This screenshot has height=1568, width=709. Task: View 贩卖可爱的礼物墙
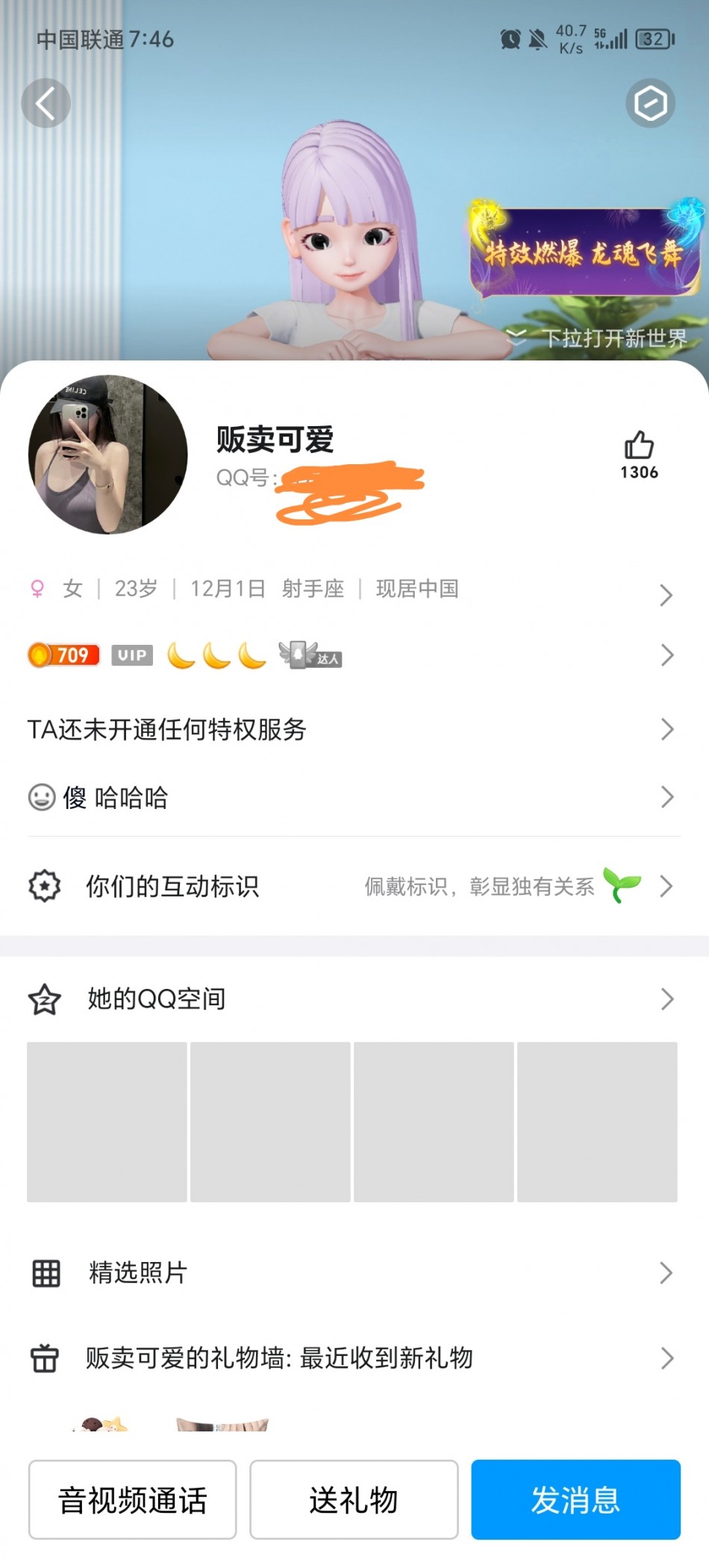coord(351,1358)
